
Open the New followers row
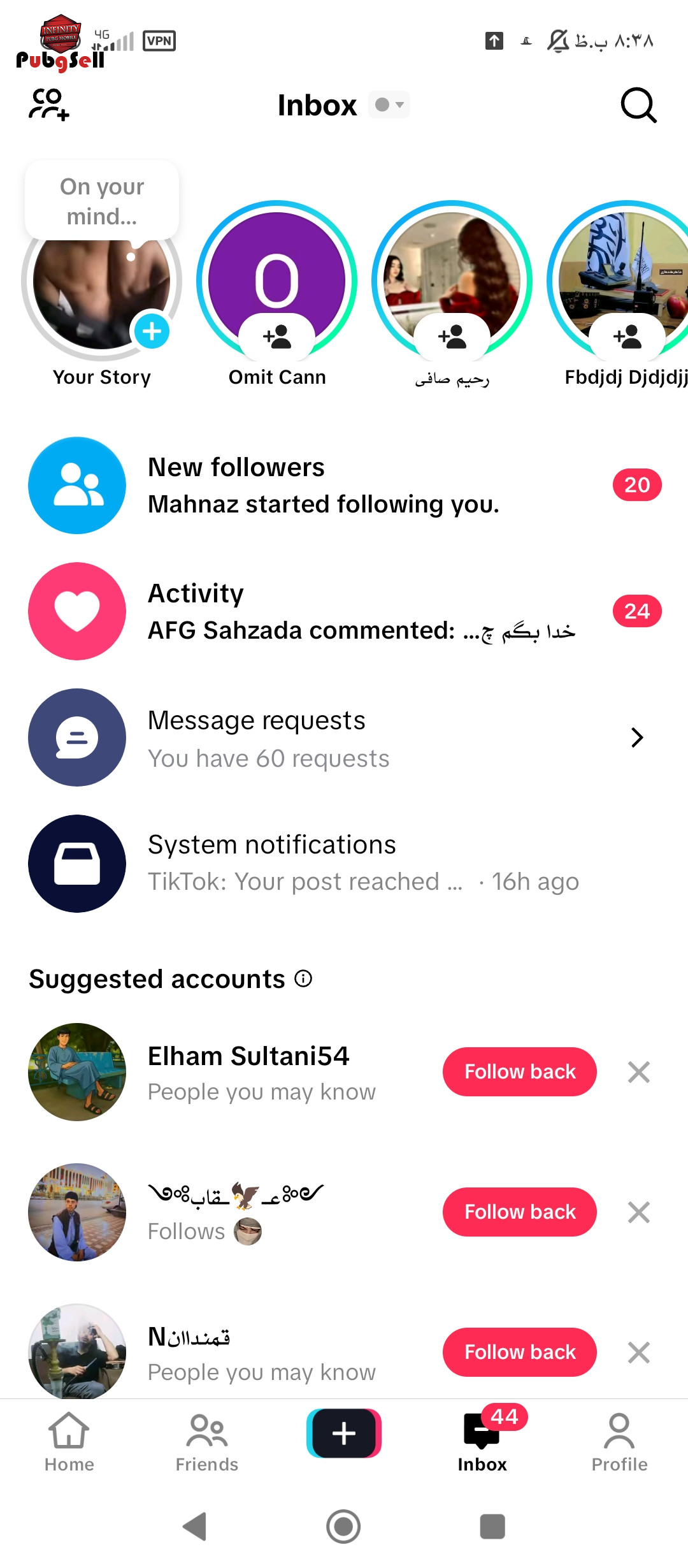344,485
